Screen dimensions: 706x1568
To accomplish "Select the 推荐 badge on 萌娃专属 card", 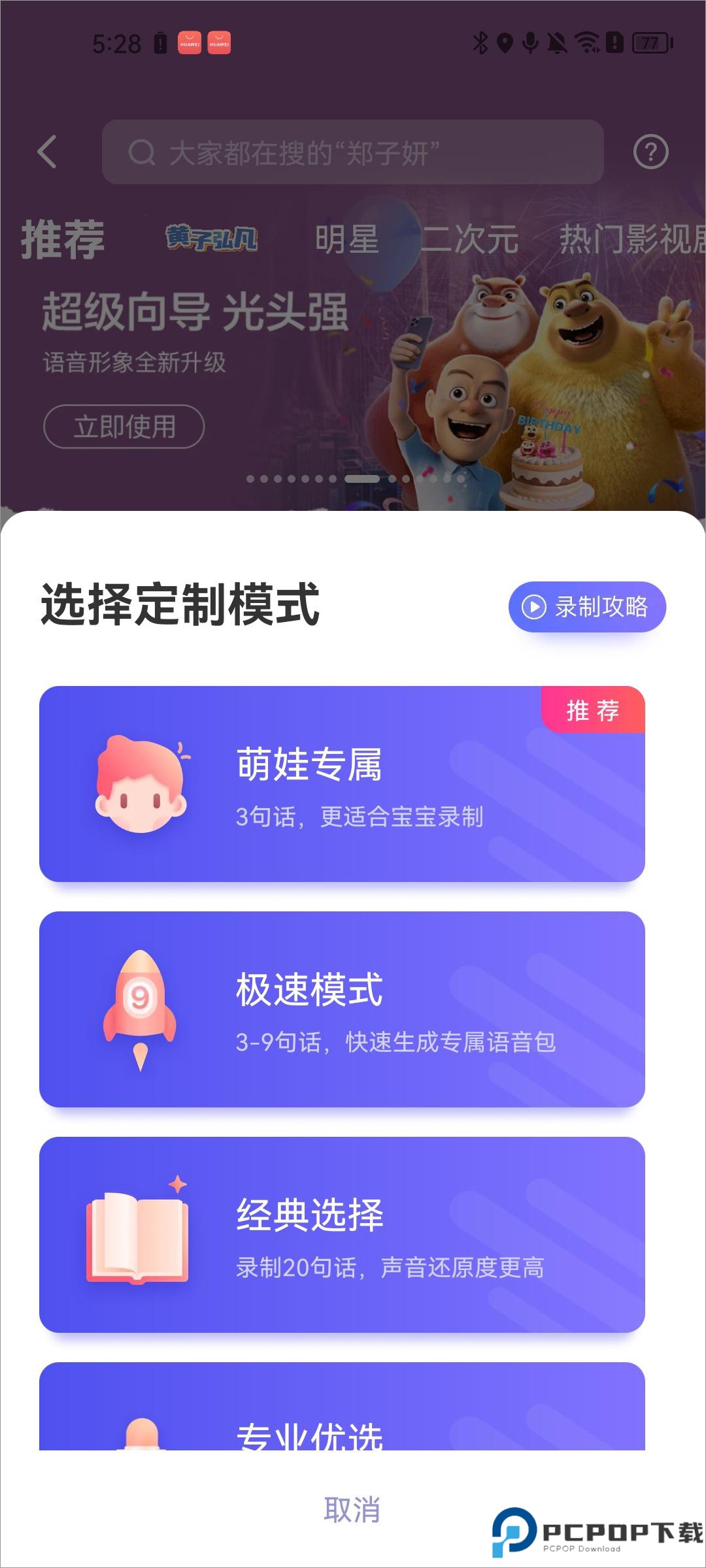I will [592, 708].
